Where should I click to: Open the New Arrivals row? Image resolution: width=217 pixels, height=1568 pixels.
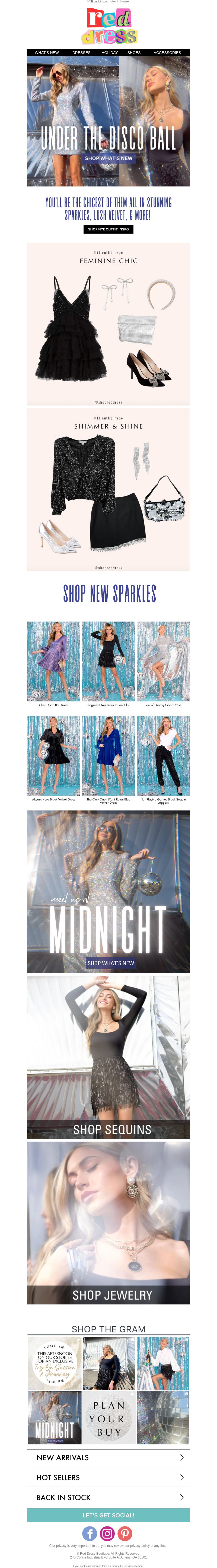click(x=108, y=1458)
